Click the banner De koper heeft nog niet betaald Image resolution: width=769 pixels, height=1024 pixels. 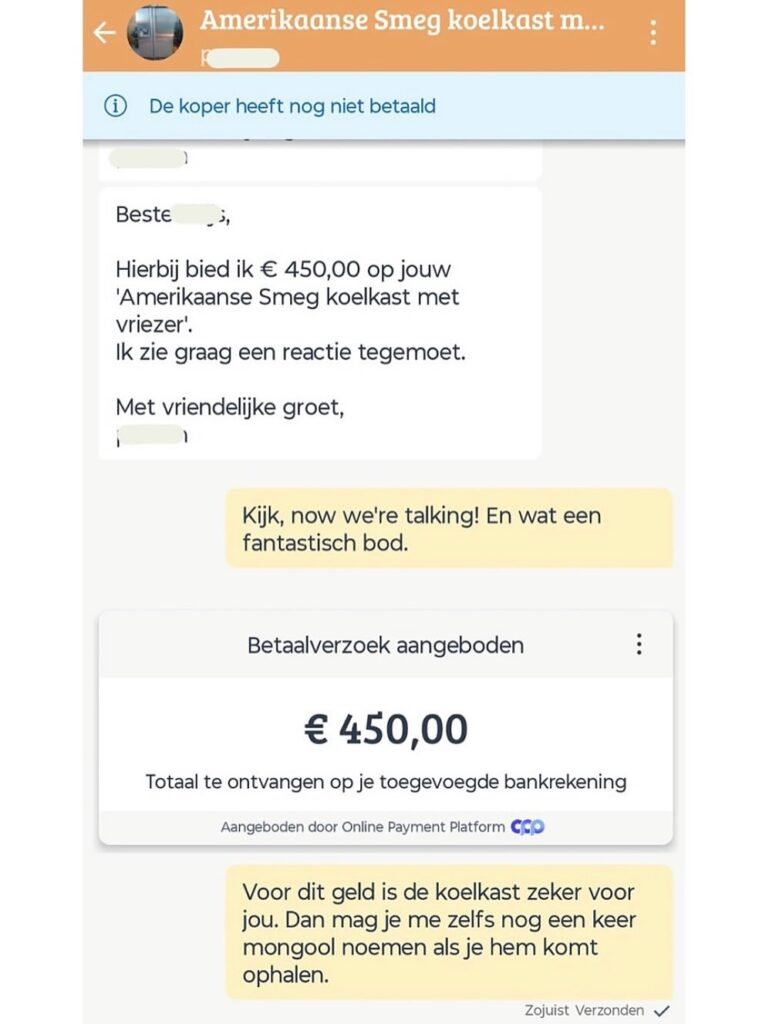(290, 106)
